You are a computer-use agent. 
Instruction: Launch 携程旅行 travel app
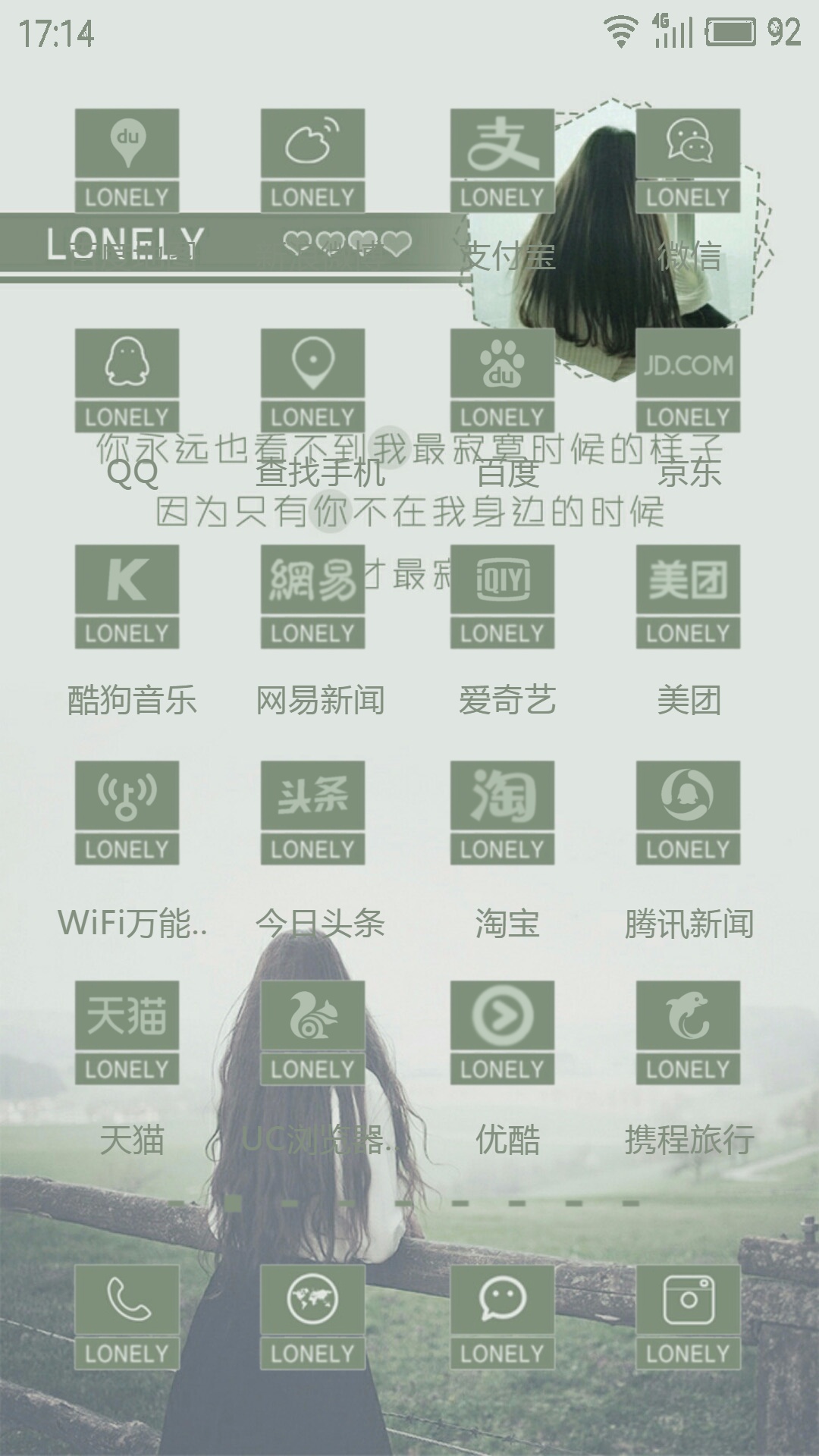pos(688,1032)
